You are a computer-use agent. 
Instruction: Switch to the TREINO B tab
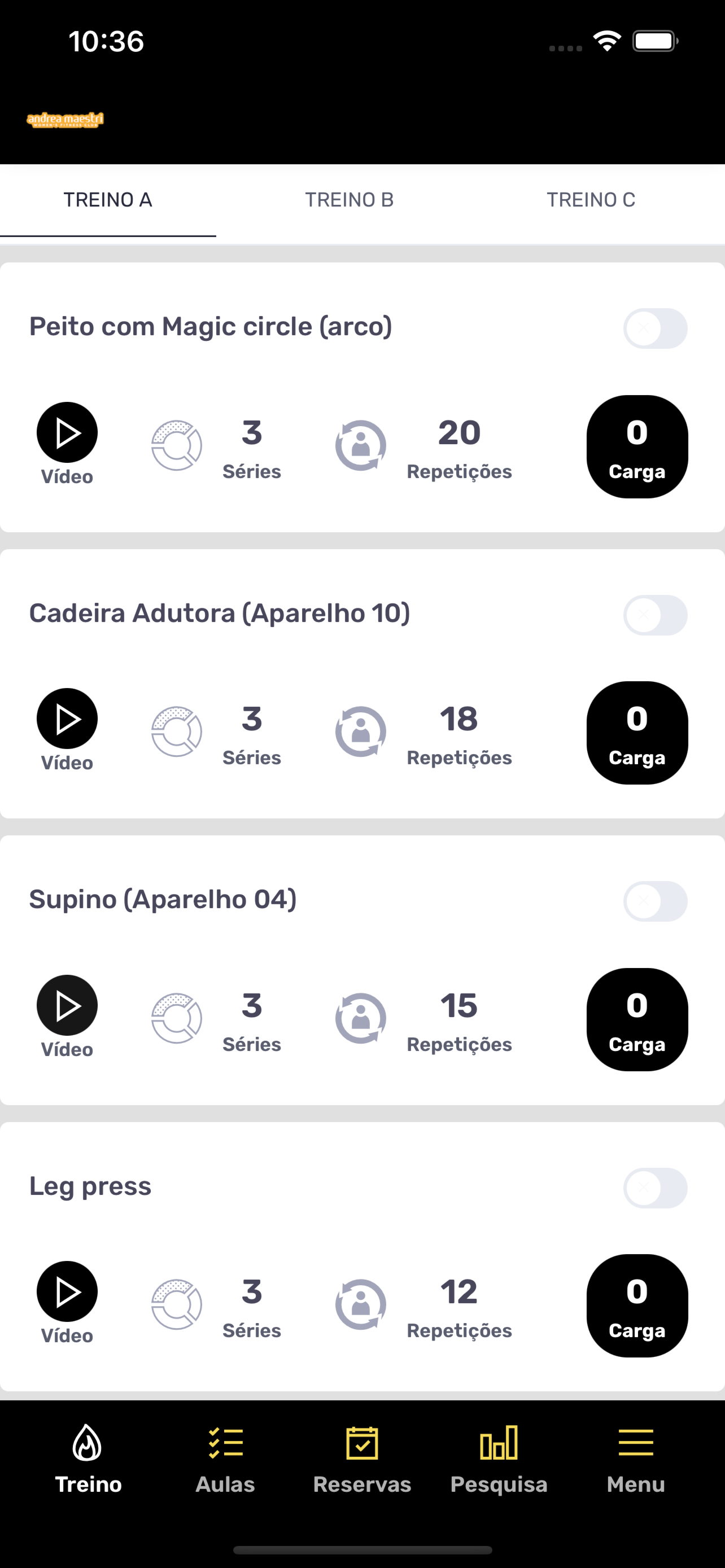[350, 200]
